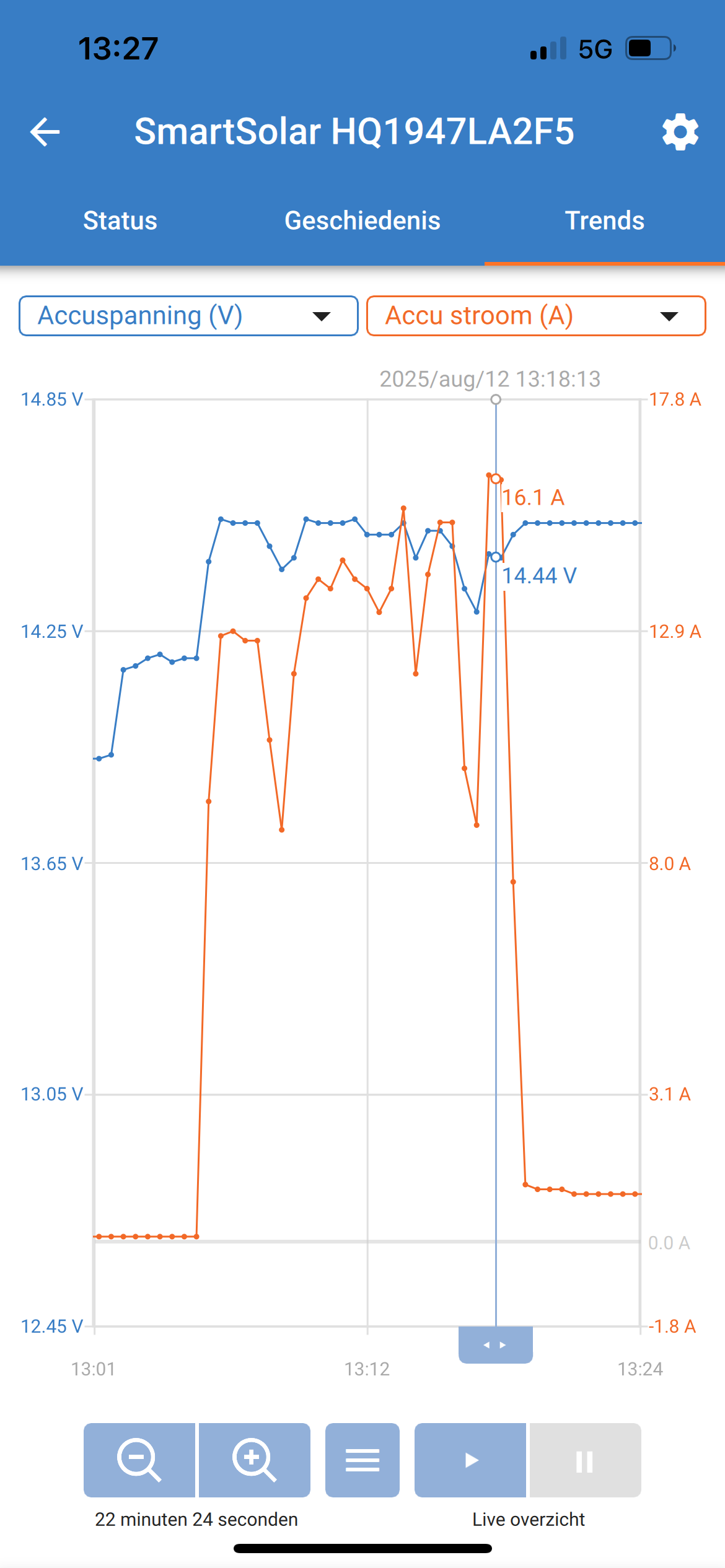Pause the live overview
This screenshot has height=1568, width=725.
585,1460
